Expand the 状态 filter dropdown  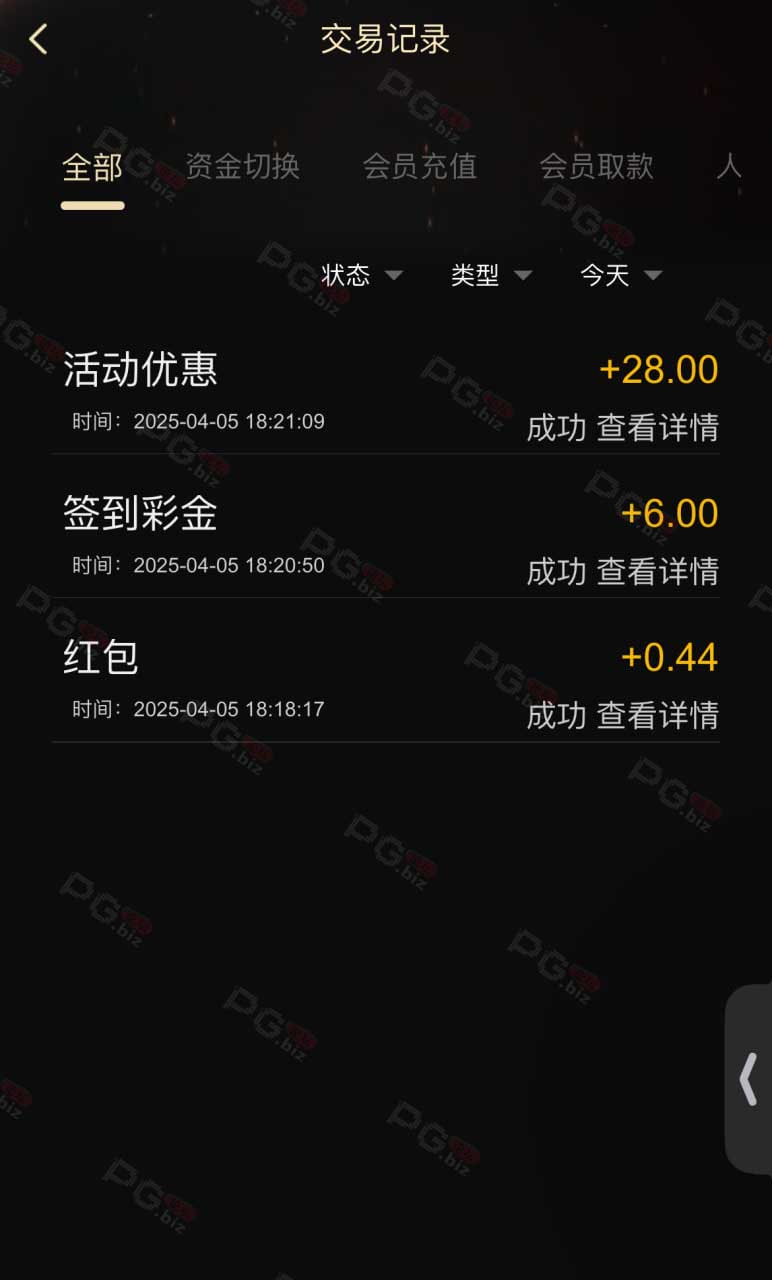click(x=362, y=275)
